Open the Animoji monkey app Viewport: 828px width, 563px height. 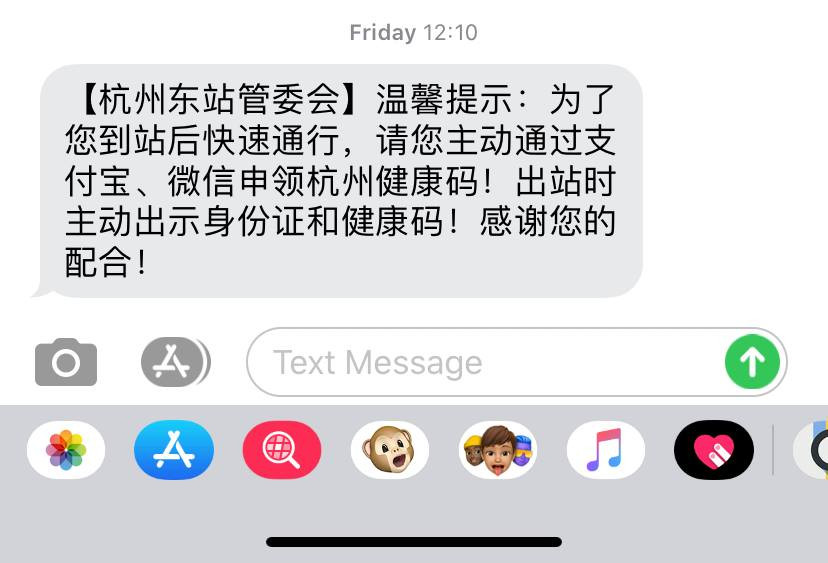[390, 450]
